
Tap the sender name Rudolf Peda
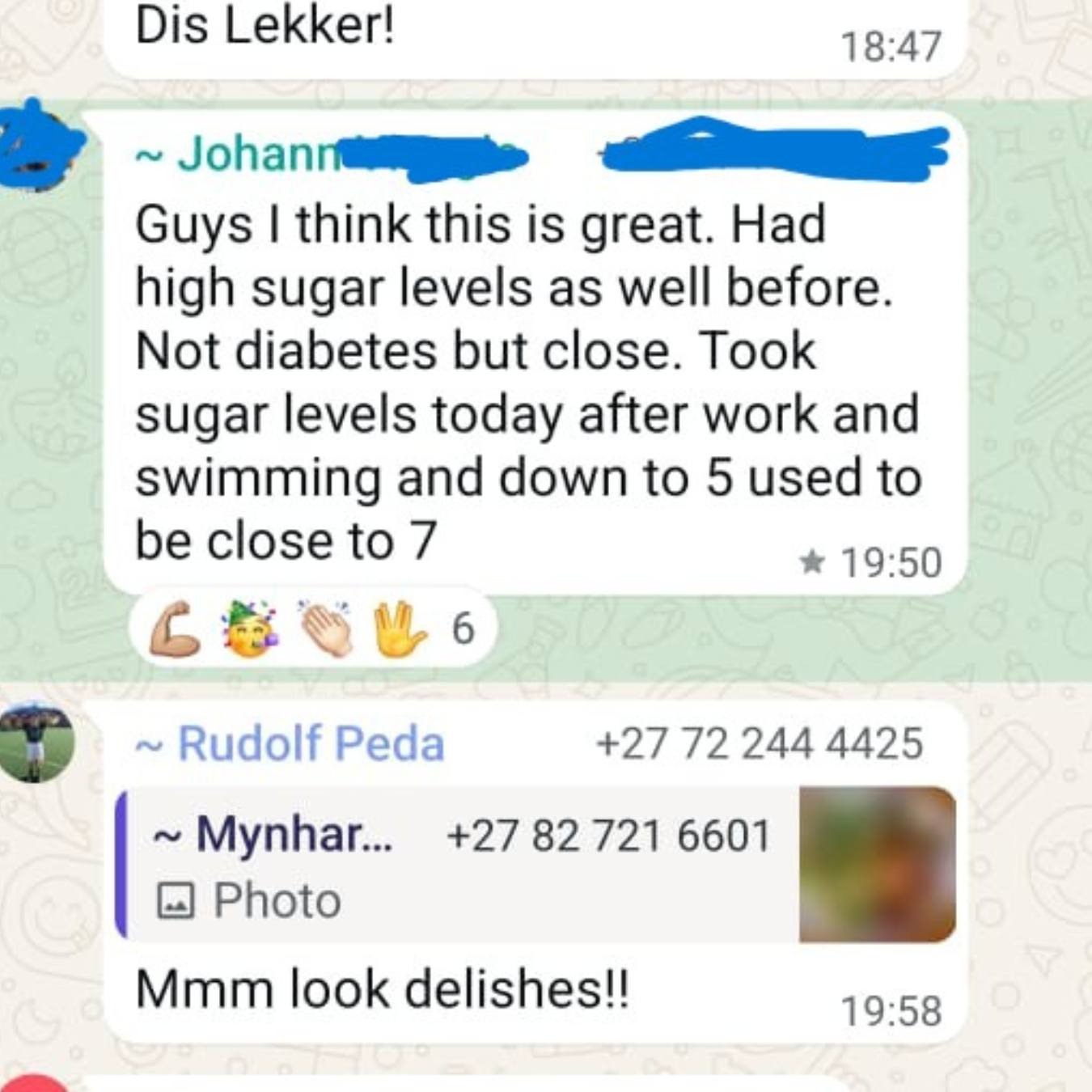click(x=311, y=743)
